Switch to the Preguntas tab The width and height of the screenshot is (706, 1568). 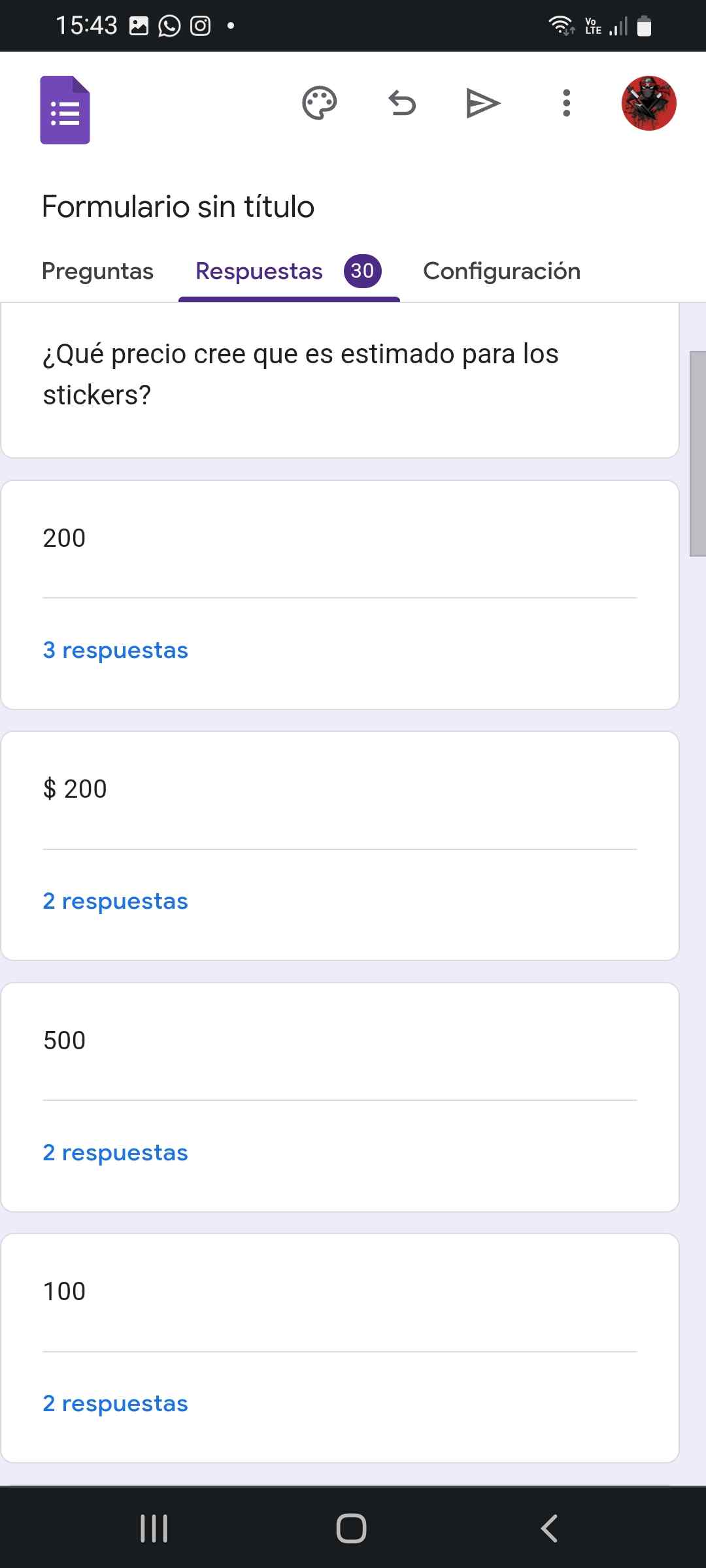(x=97, y=271)
